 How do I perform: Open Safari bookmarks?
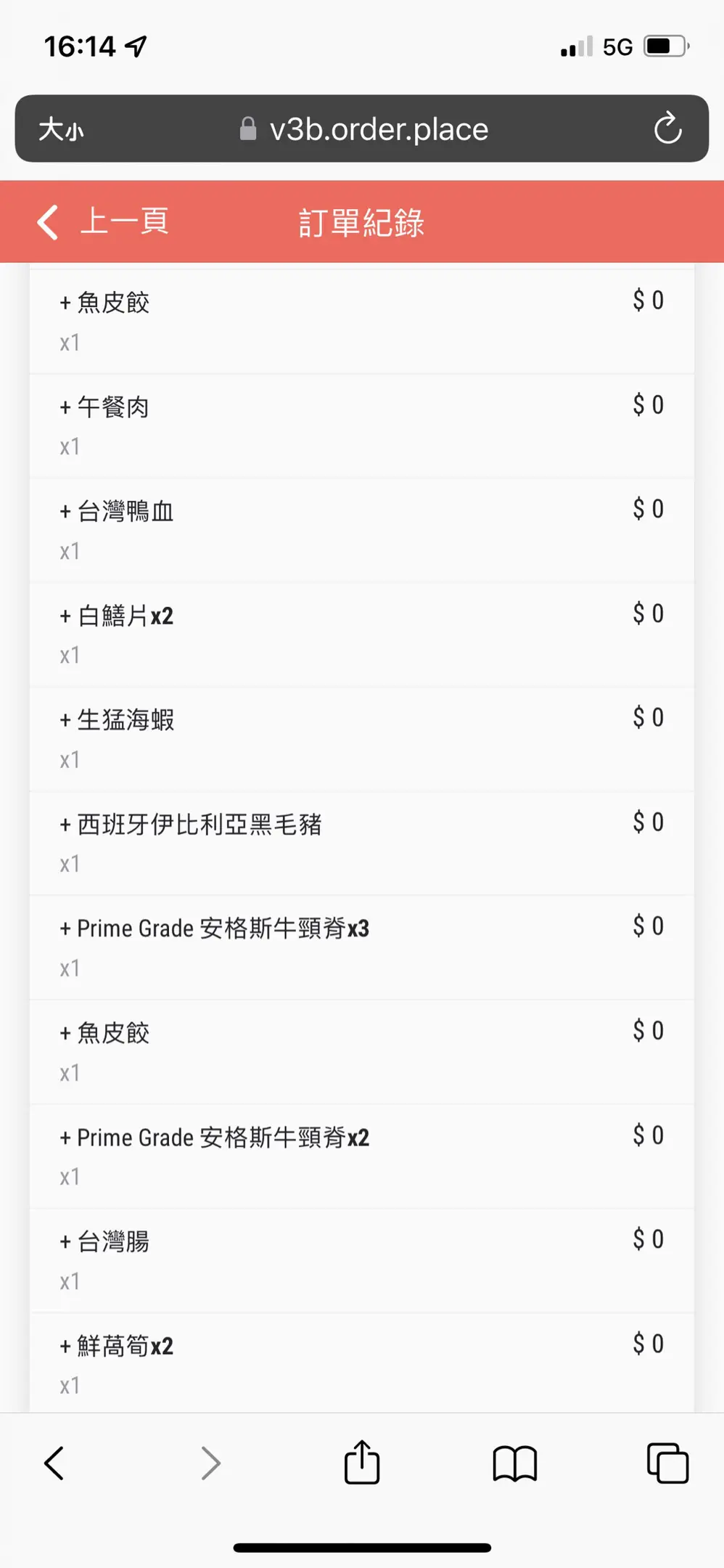(515, 1463)
